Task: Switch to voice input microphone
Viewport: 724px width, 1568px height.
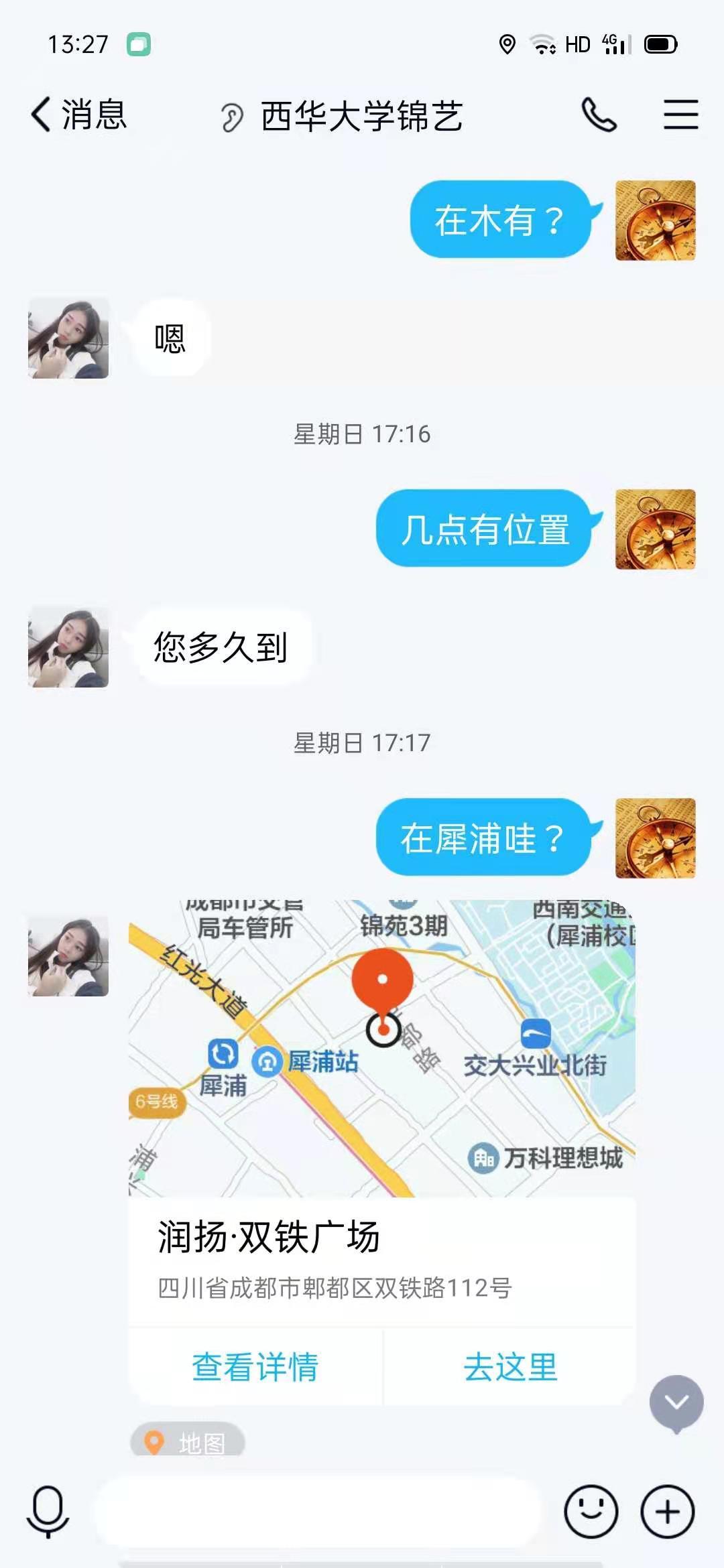Action: coord(48,1512)
